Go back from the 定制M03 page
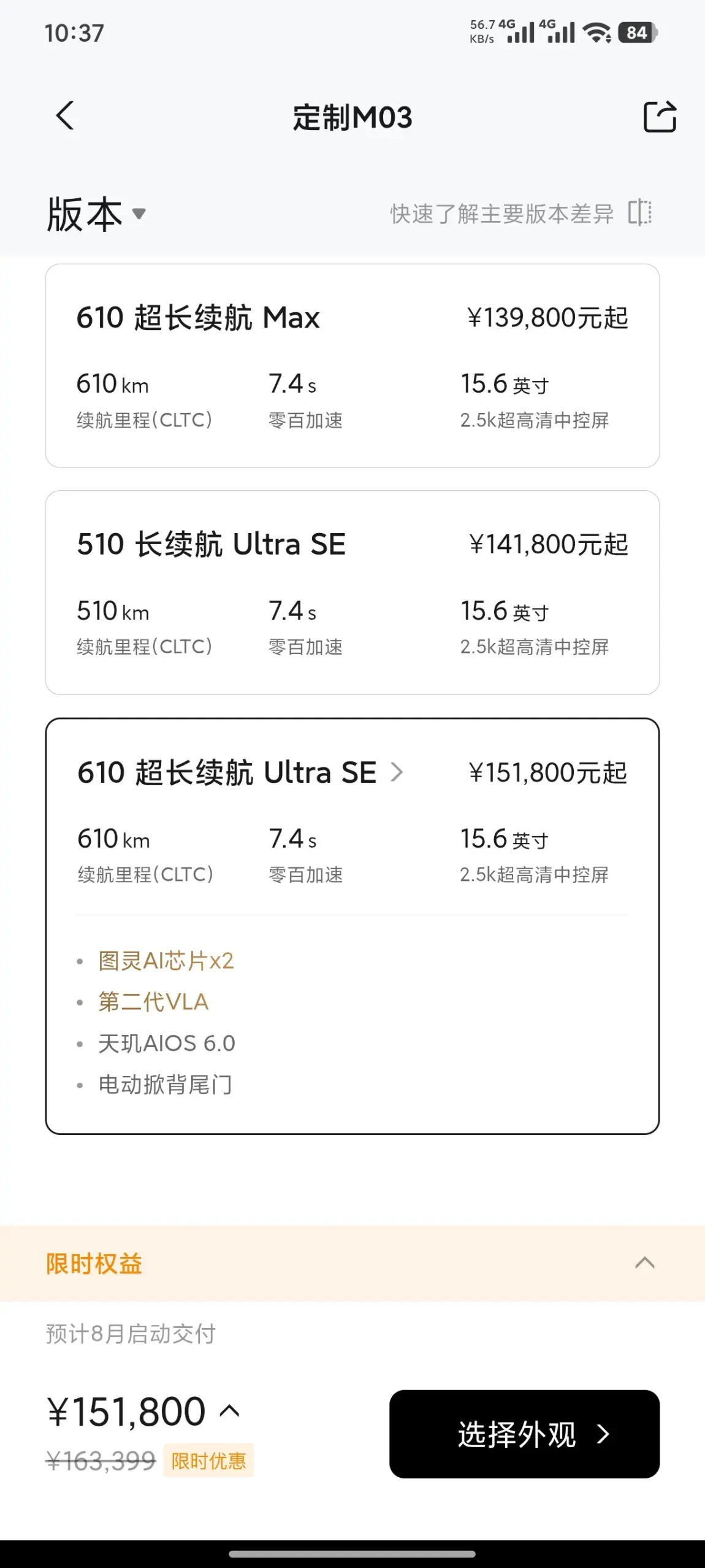Viewport: 705px width, 1568px height. click(x=65, y=116)
